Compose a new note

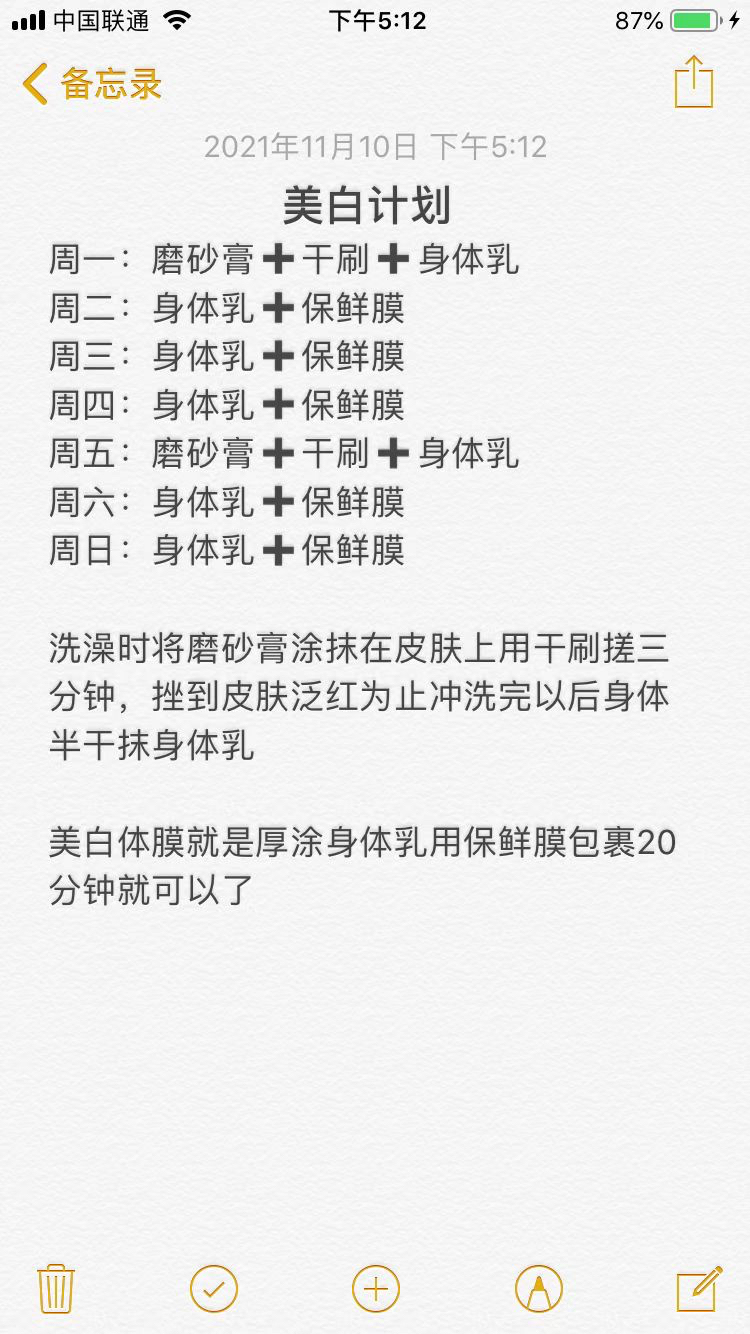coord(699,1288)
